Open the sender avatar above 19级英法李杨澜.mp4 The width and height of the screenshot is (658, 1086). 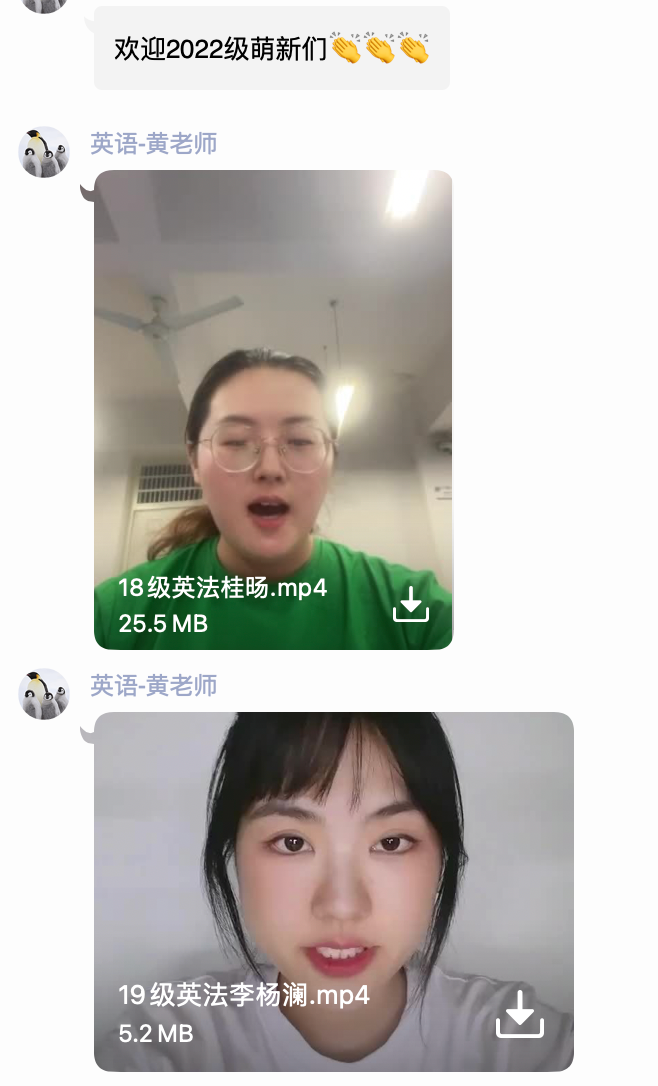pyautogui.click(x=44, y=694)
